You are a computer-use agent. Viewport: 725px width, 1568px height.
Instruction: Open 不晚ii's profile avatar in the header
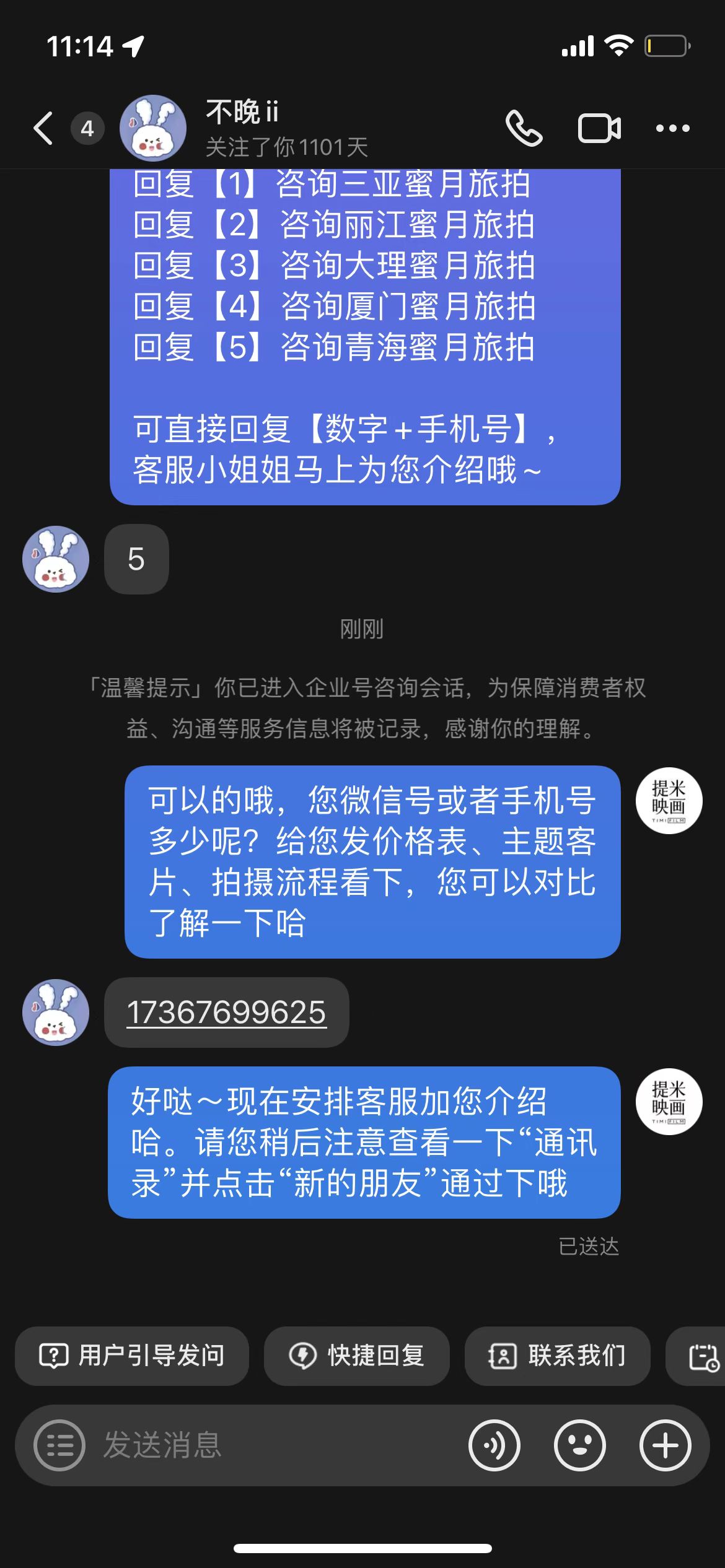coord(153,128)
